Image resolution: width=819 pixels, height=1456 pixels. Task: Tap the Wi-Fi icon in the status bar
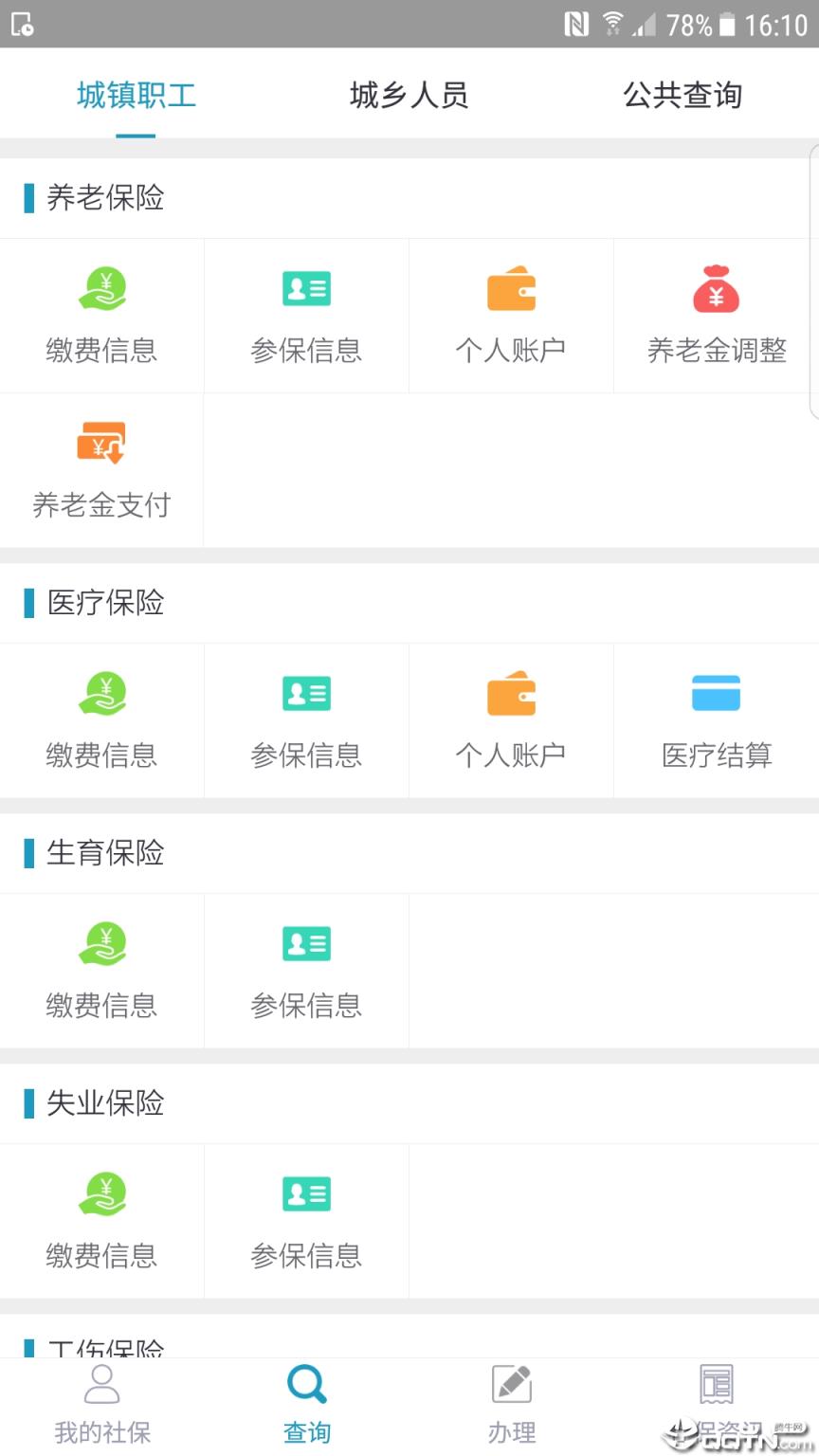coord(615,24)
